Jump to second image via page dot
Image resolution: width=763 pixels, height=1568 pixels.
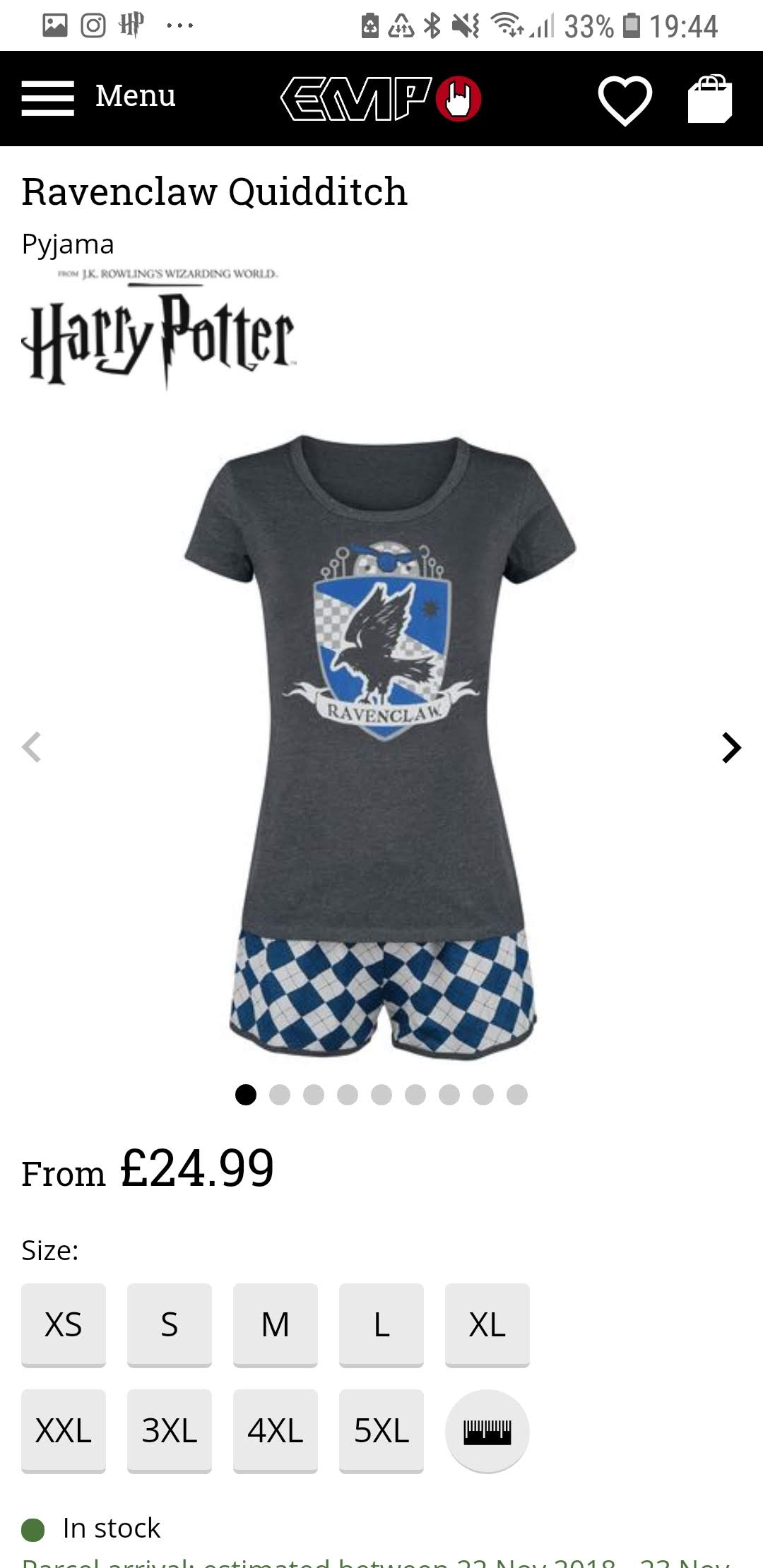pyautogui.click(x=280, y=1095)
